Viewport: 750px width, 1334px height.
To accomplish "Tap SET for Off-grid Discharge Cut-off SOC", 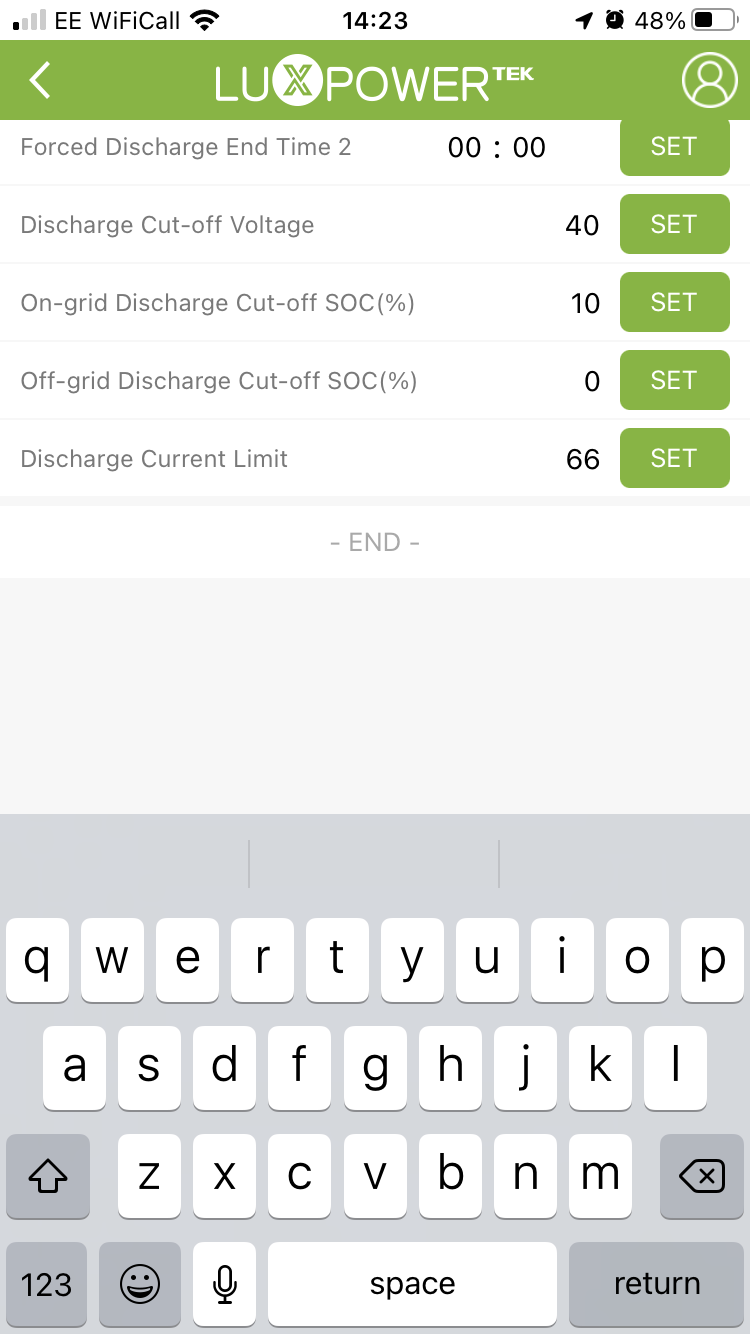I will 674,380.
